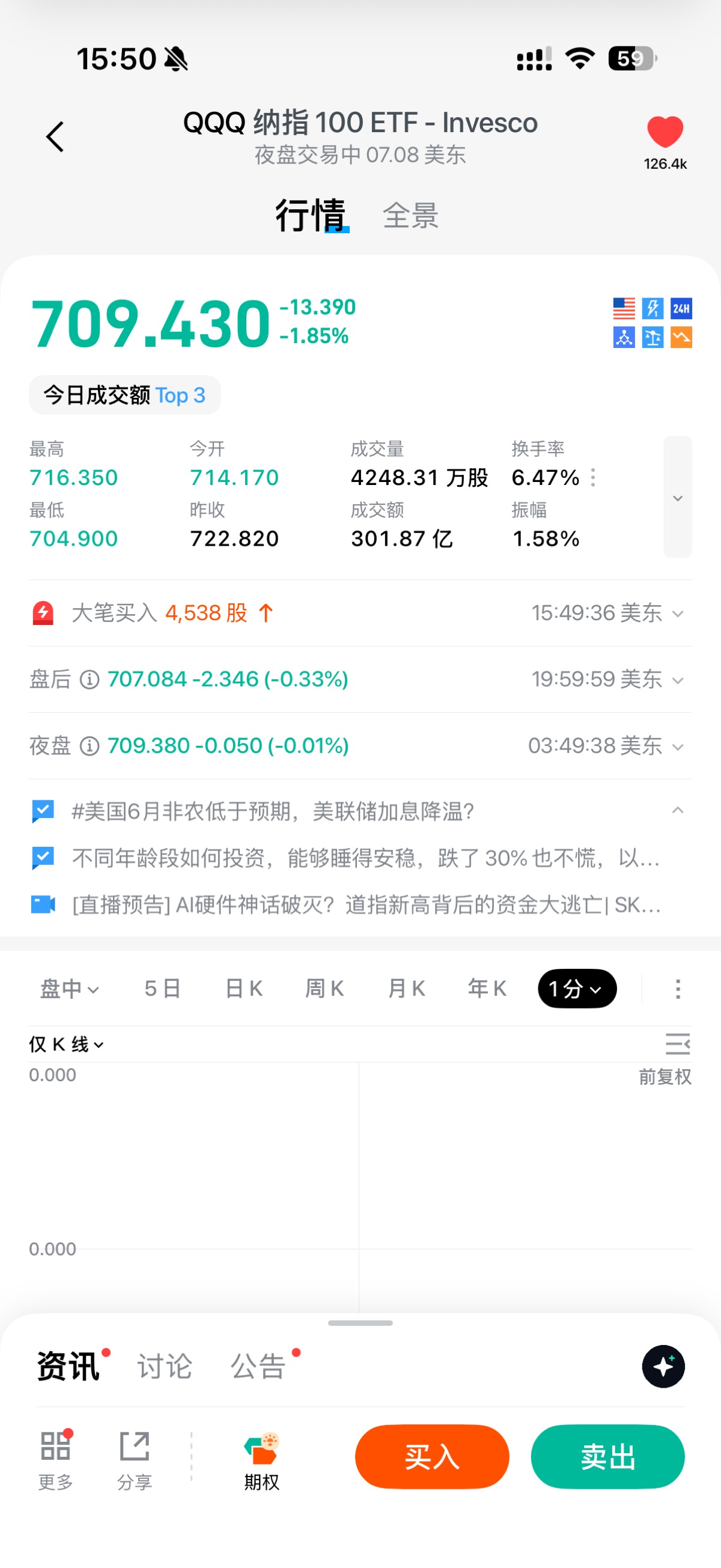Expand the 大笔买入 row
This screenshot has height=1568, width=721.
[360, 613]
